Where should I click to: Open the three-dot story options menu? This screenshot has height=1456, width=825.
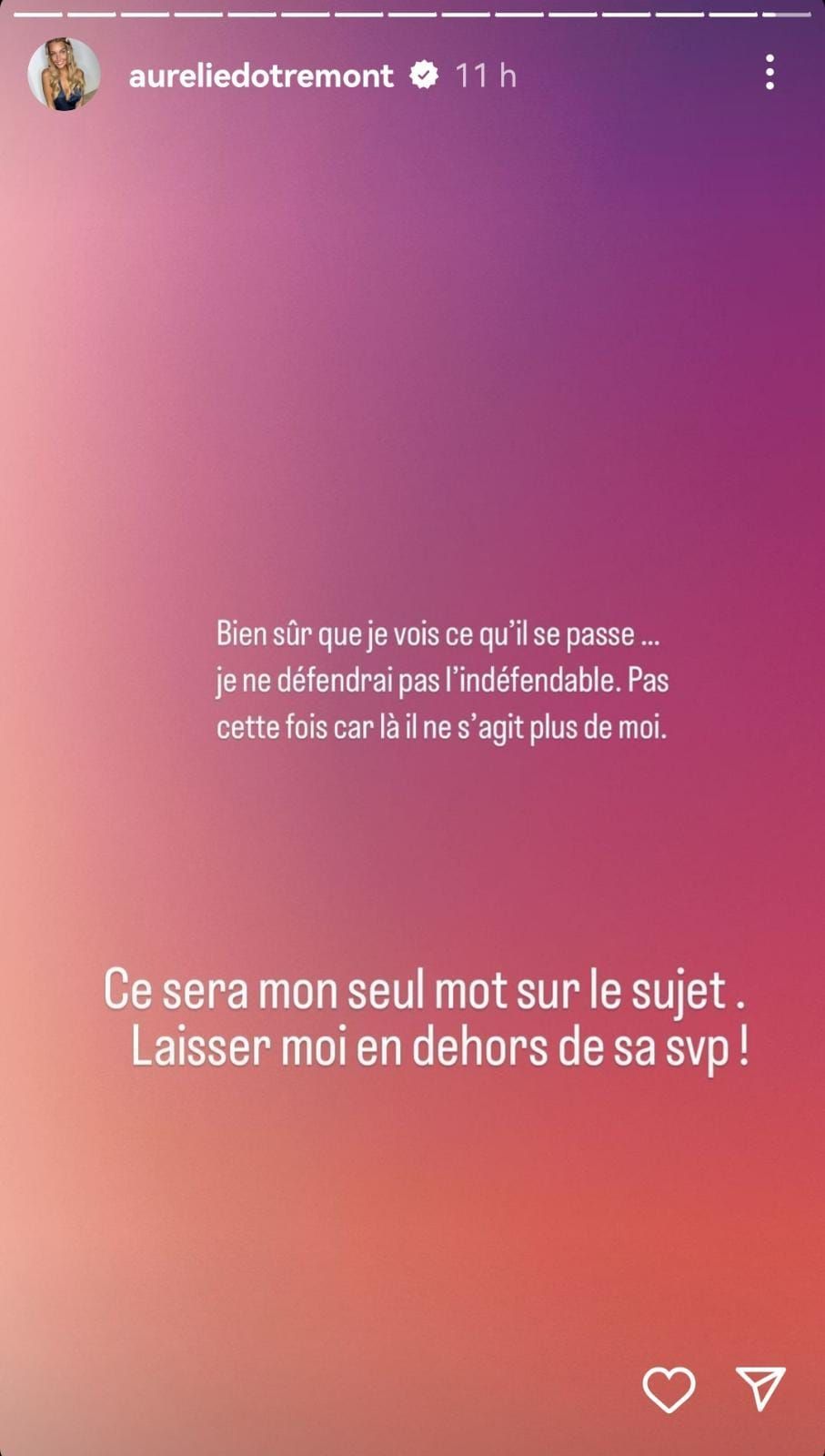coord(770,73)
